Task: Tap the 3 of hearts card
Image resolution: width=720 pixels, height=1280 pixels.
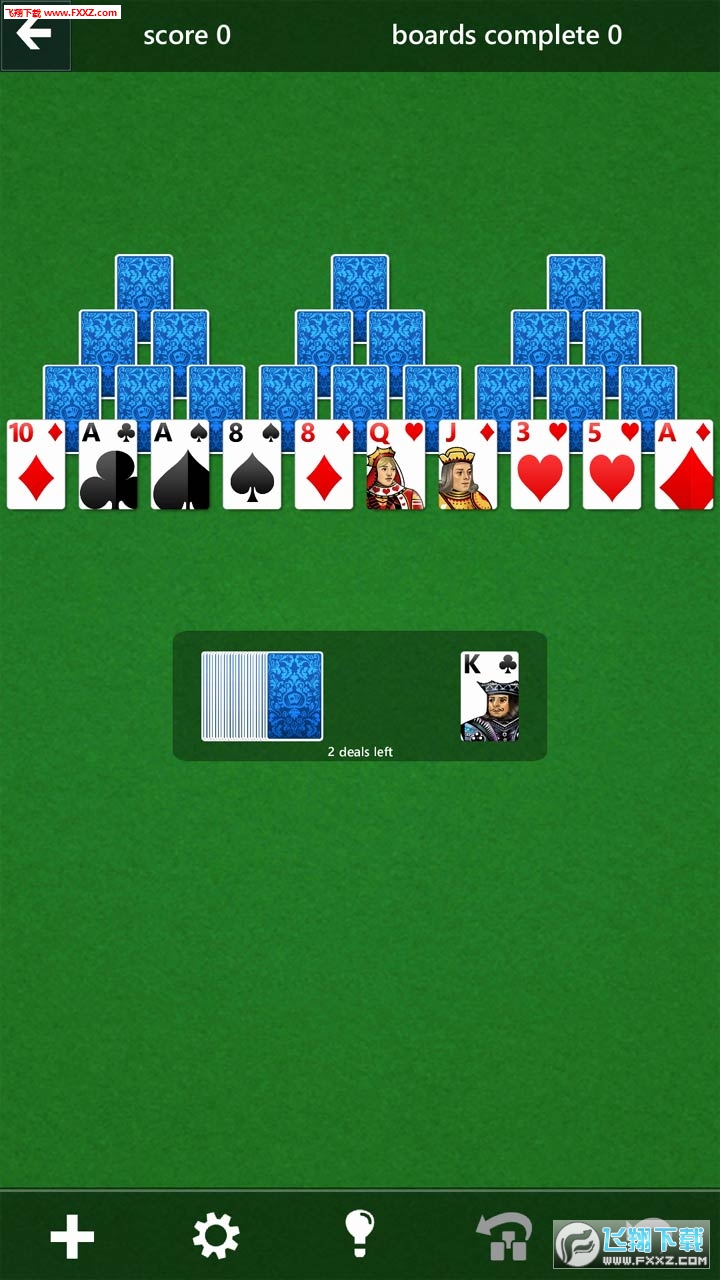Action: 540,465
